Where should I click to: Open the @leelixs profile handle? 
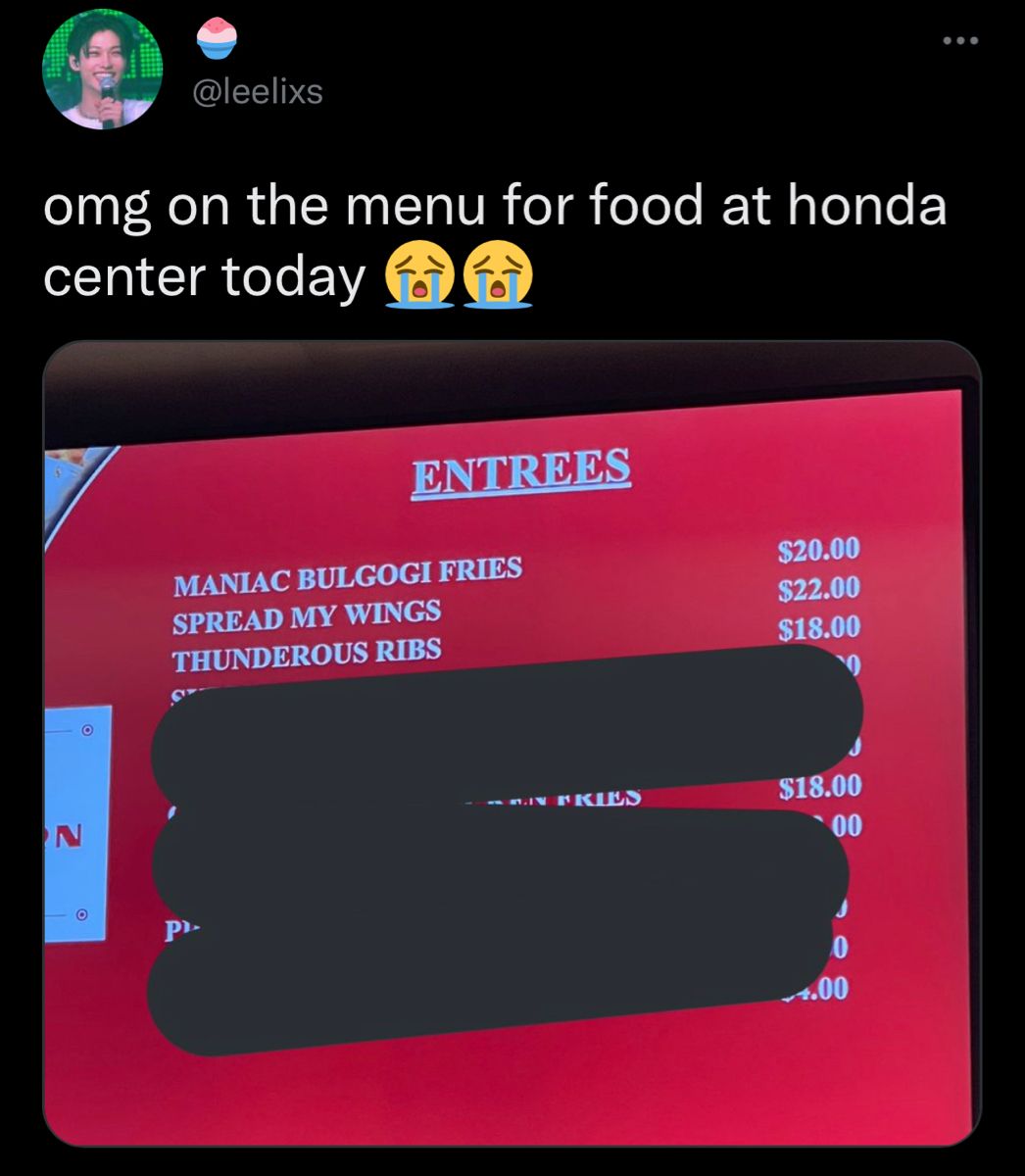tap(259, 92)
